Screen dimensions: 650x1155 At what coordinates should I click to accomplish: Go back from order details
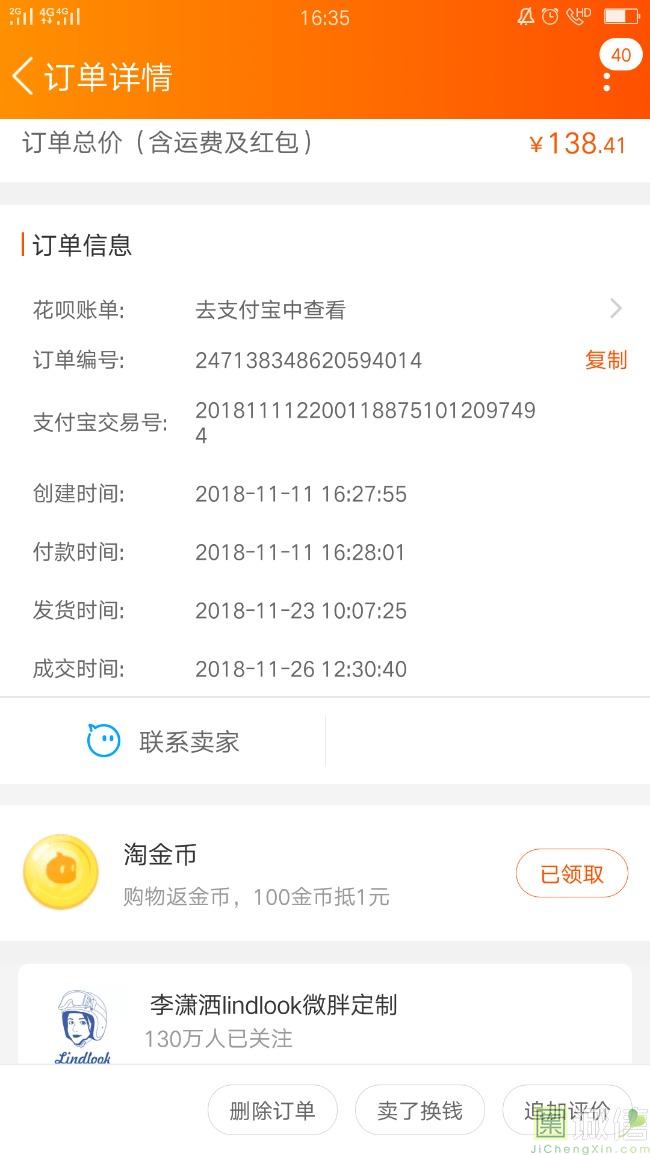24,77
